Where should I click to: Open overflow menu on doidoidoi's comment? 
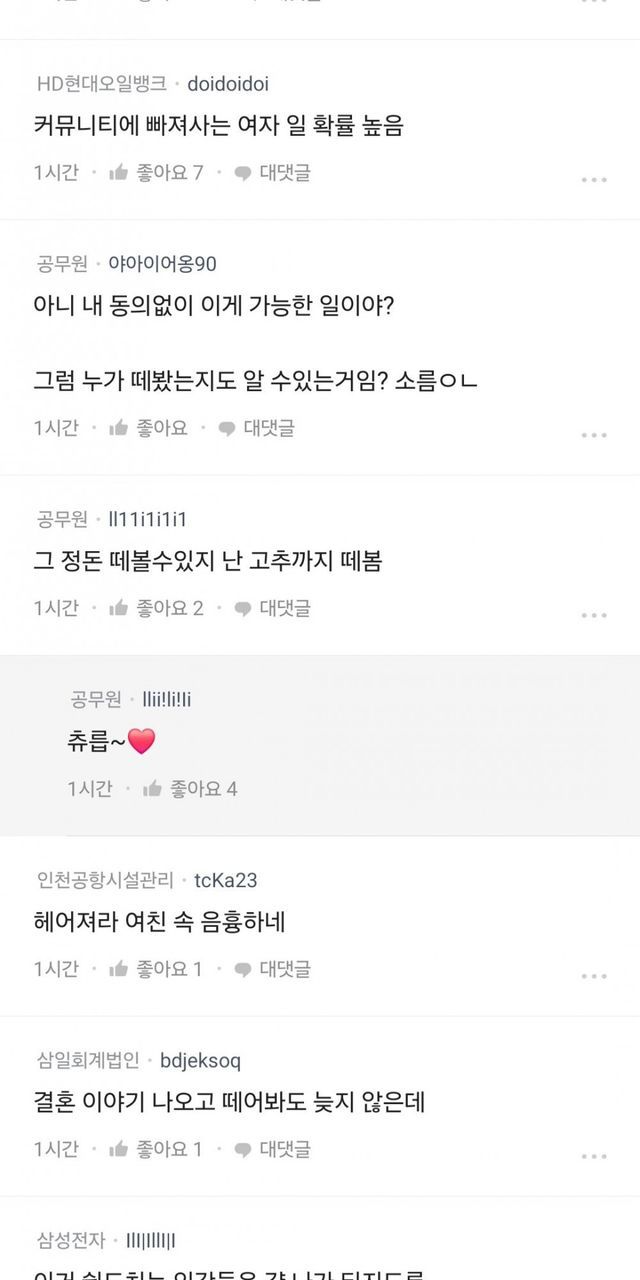(594, 180)
